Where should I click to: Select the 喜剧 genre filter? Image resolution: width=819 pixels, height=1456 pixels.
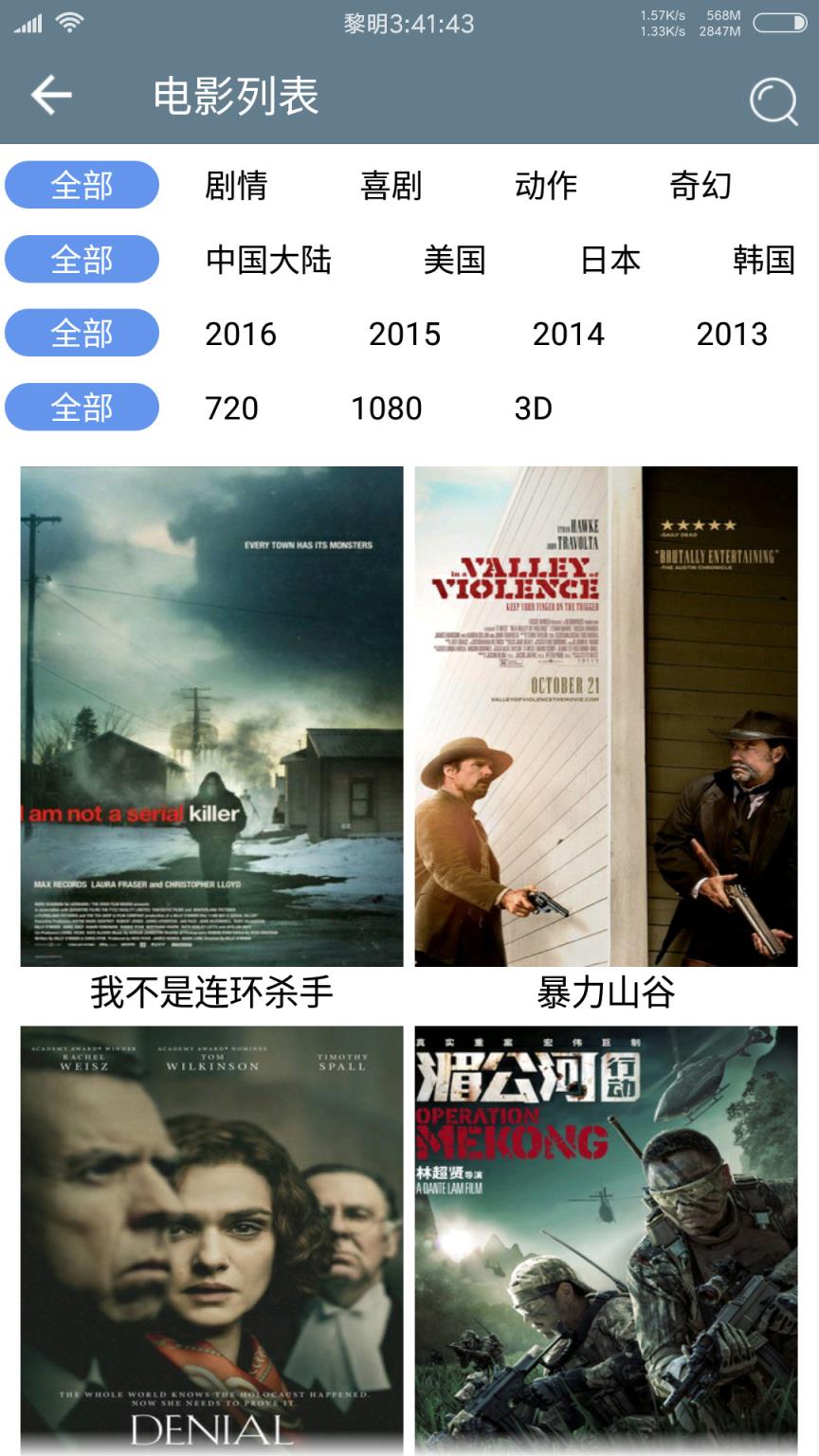pos(391,186)
